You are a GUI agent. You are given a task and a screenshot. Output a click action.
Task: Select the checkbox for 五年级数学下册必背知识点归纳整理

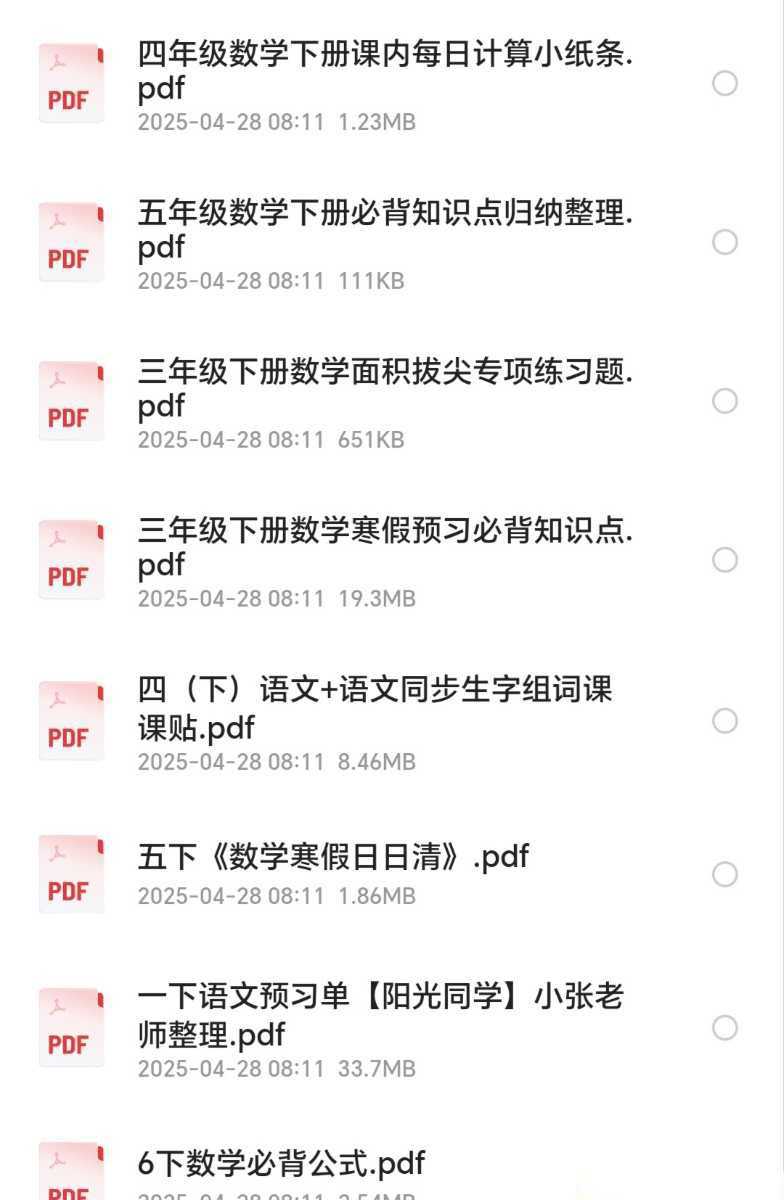(x=724, y=241)
